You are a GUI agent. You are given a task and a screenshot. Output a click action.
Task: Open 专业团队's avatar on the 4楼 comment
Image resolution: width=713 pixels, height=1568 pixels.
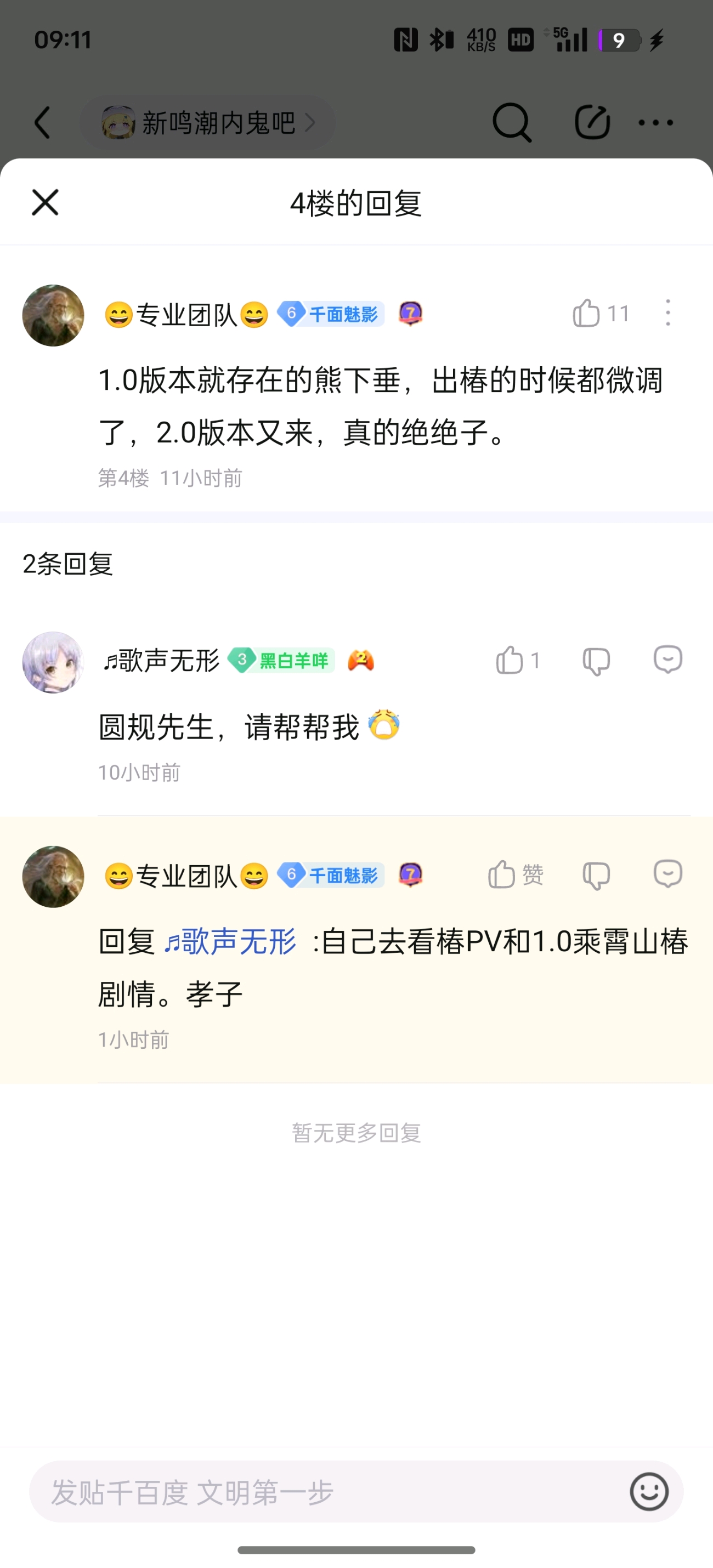(x=53, y=315)
